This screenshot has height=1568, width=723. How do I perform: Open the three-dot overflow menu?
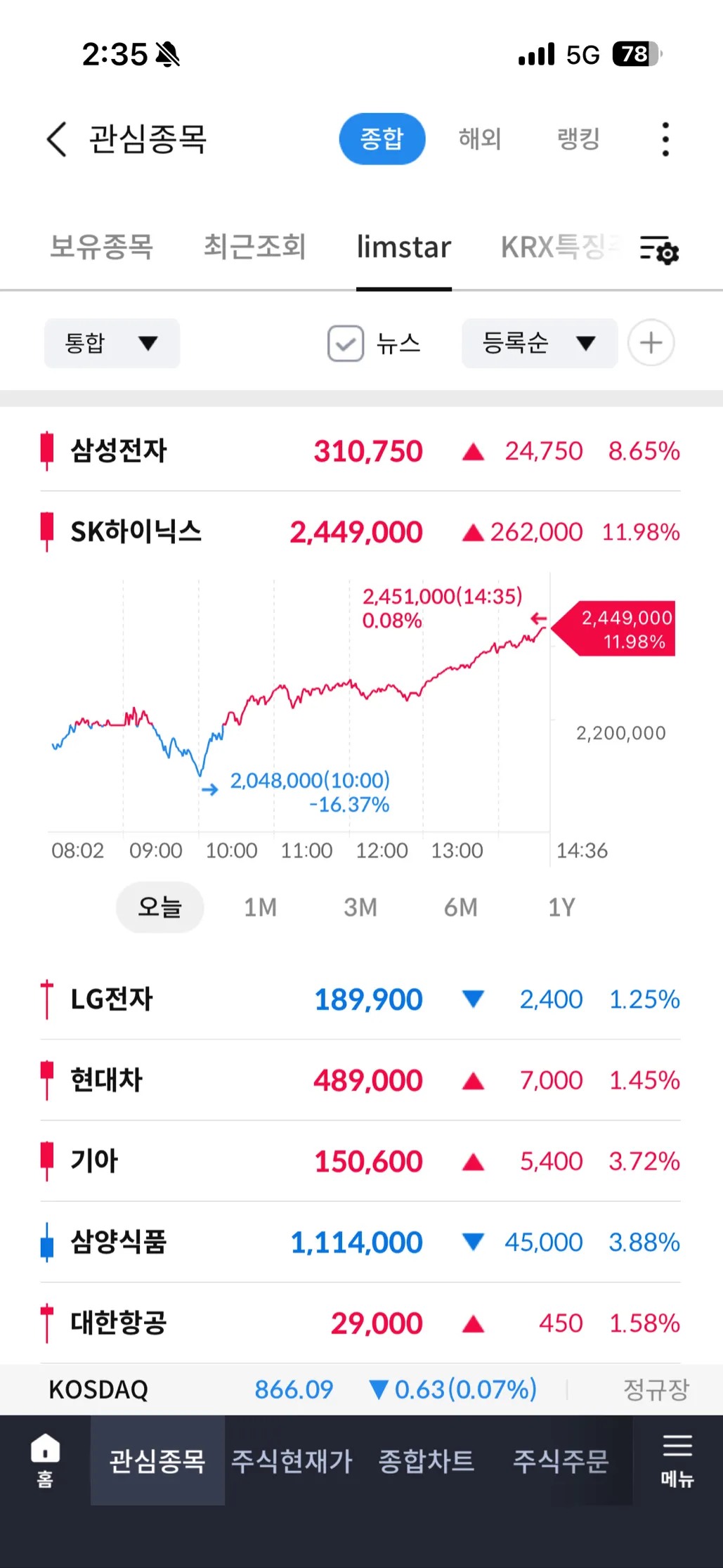665,139
